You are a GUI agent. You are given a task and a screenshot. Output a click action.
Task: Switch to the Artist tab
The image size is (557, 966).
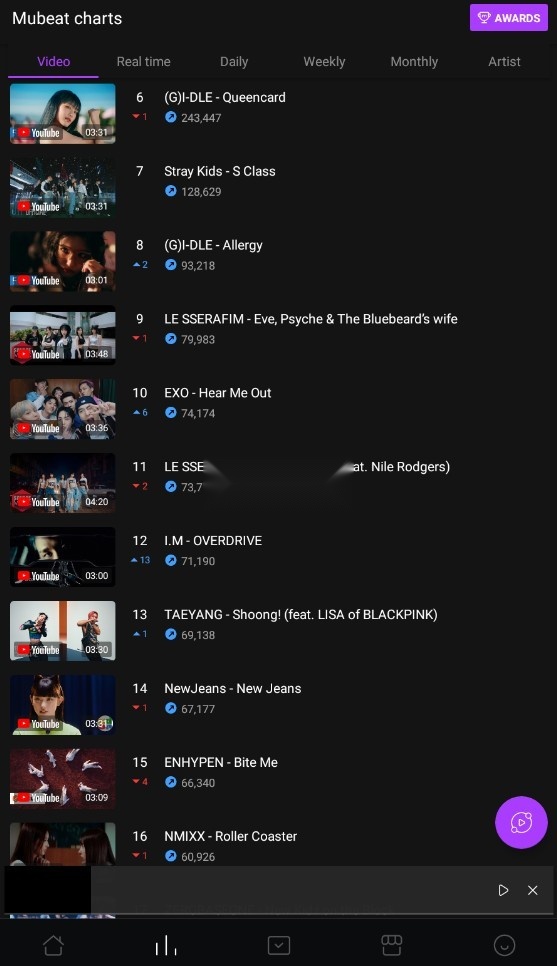pyautogui.click(x=504, y=62)
